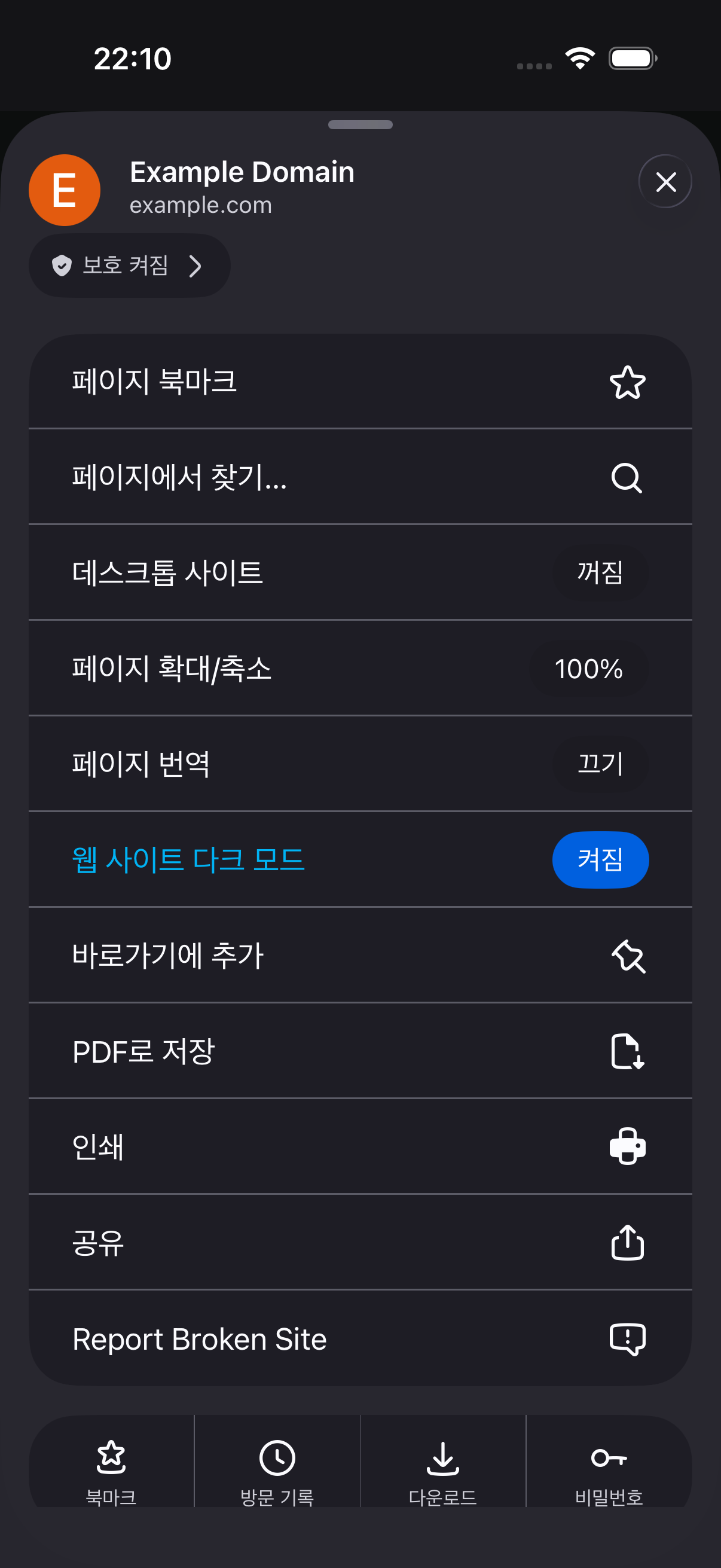Select 바로가기에 추가 to pin shortcut
This screenshot has width=721, height=1568.
pos(360,955)
